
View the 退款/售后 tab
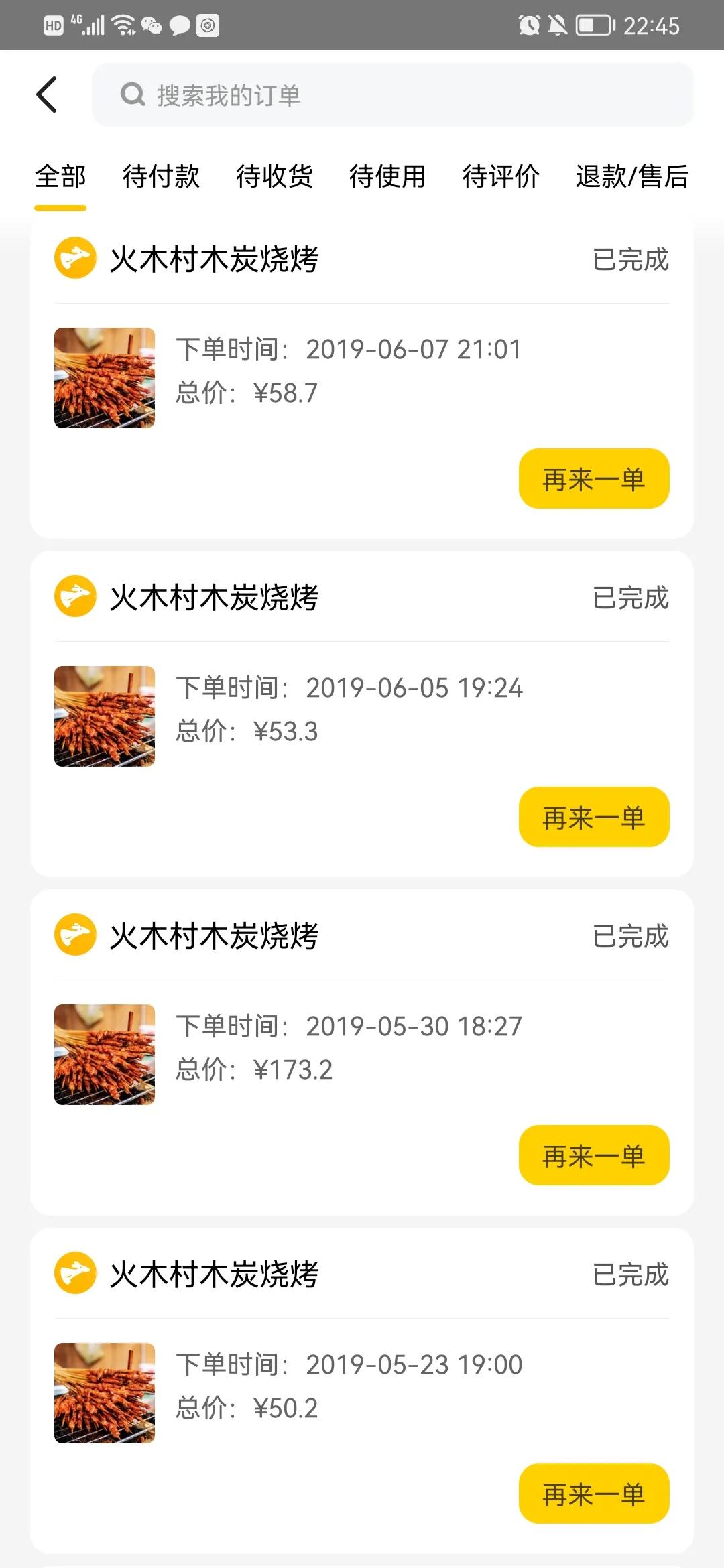click(631, 176)
